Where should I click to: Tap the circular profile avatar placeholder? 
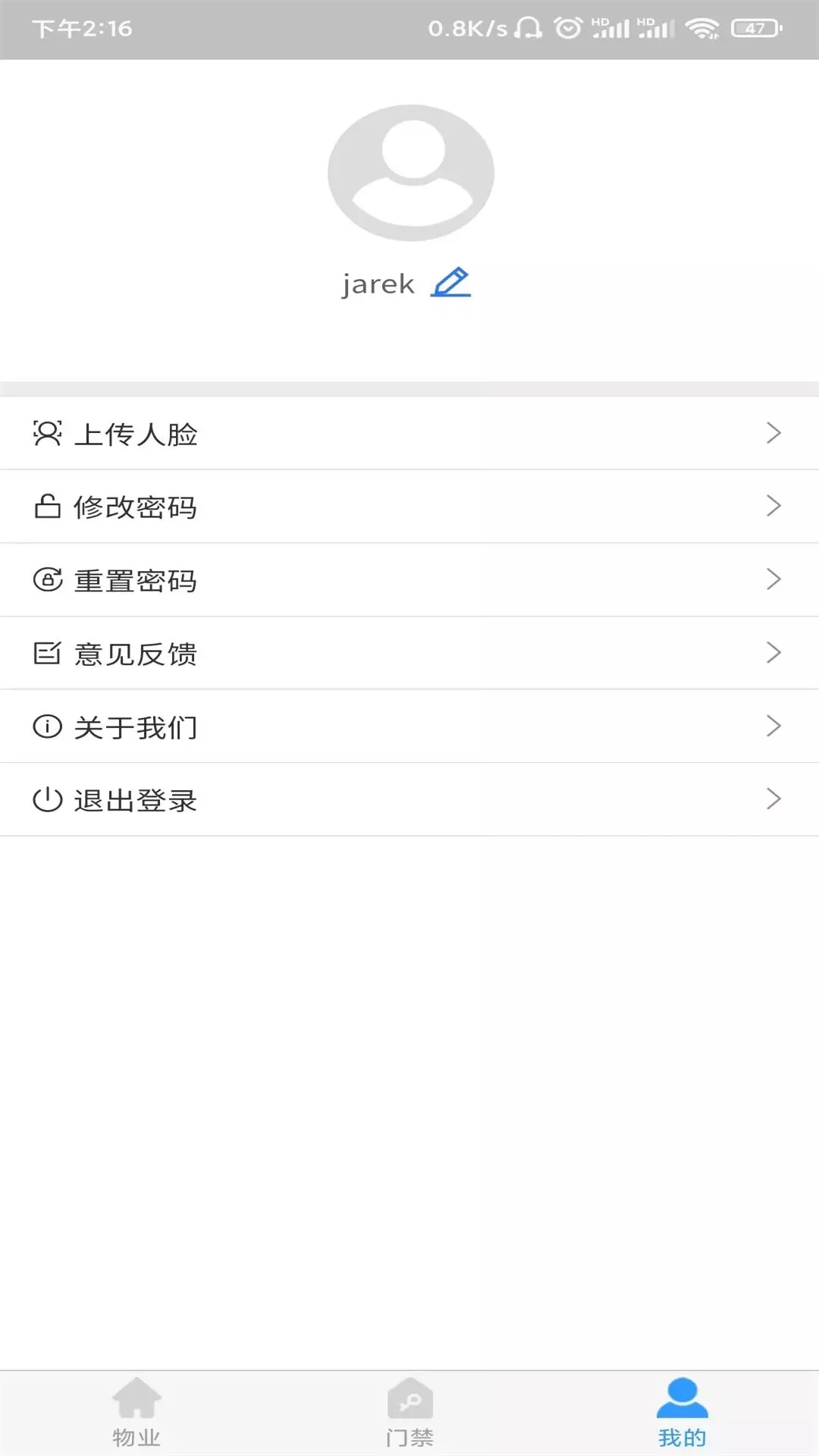[409, 173]
